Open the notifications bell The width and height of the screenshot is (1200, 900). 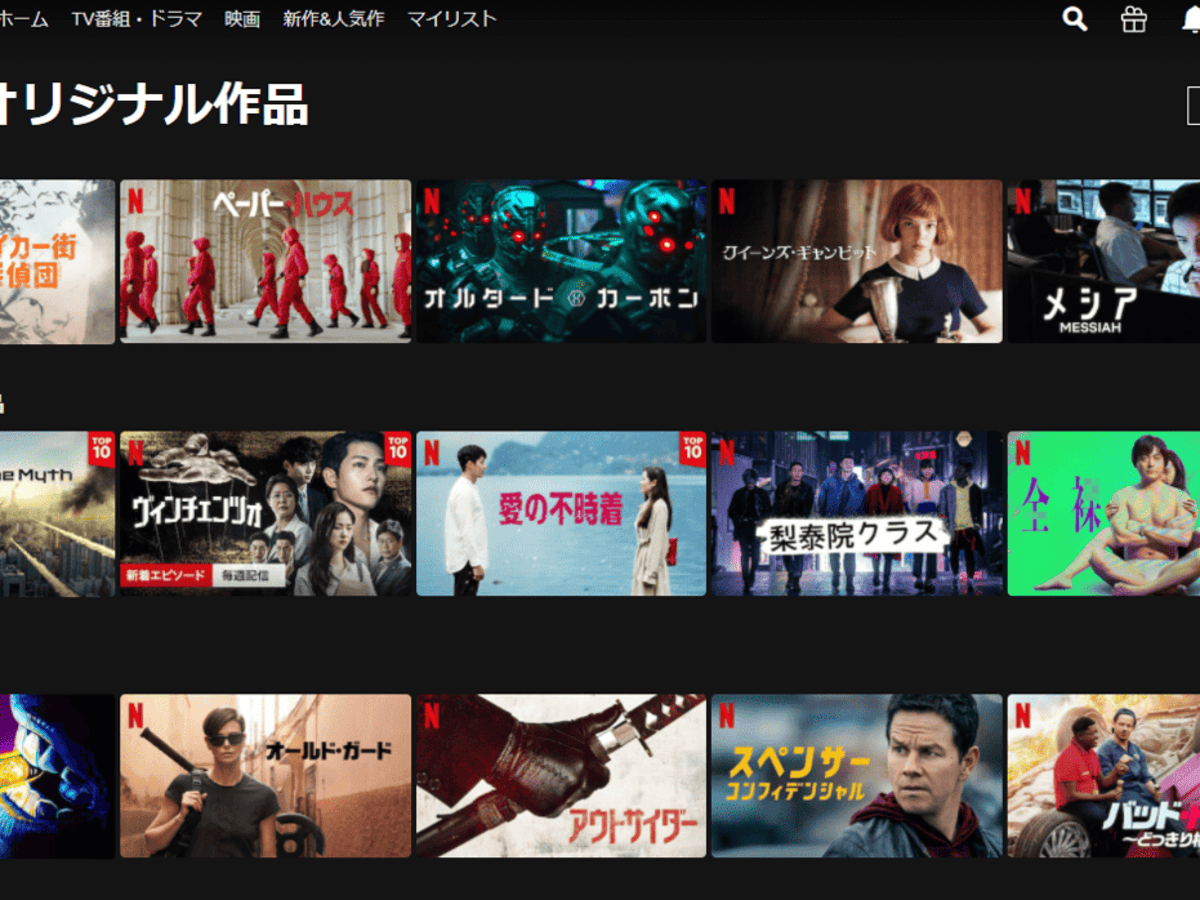[1190, 19]
